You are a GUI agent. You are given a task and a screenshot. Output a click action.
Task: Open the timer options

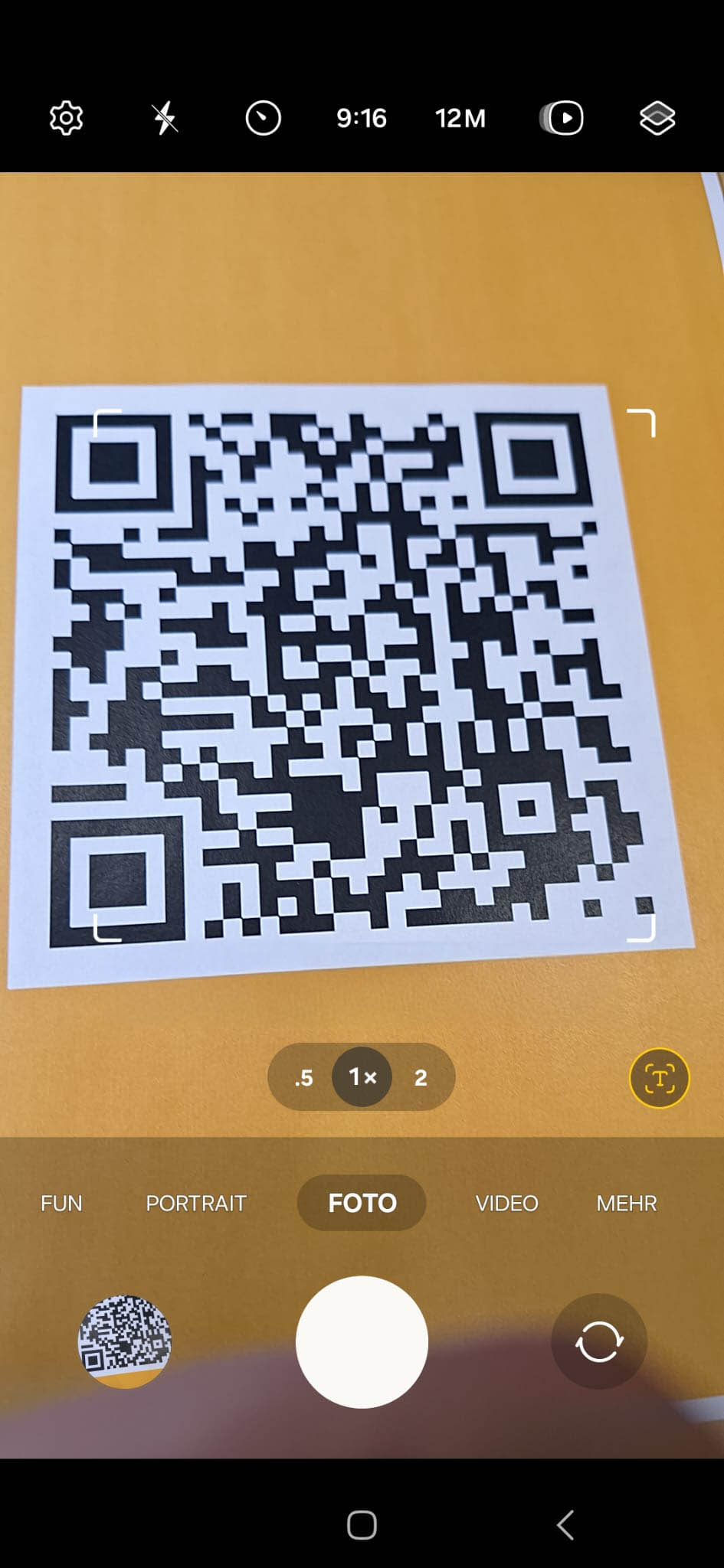point(263,119)
